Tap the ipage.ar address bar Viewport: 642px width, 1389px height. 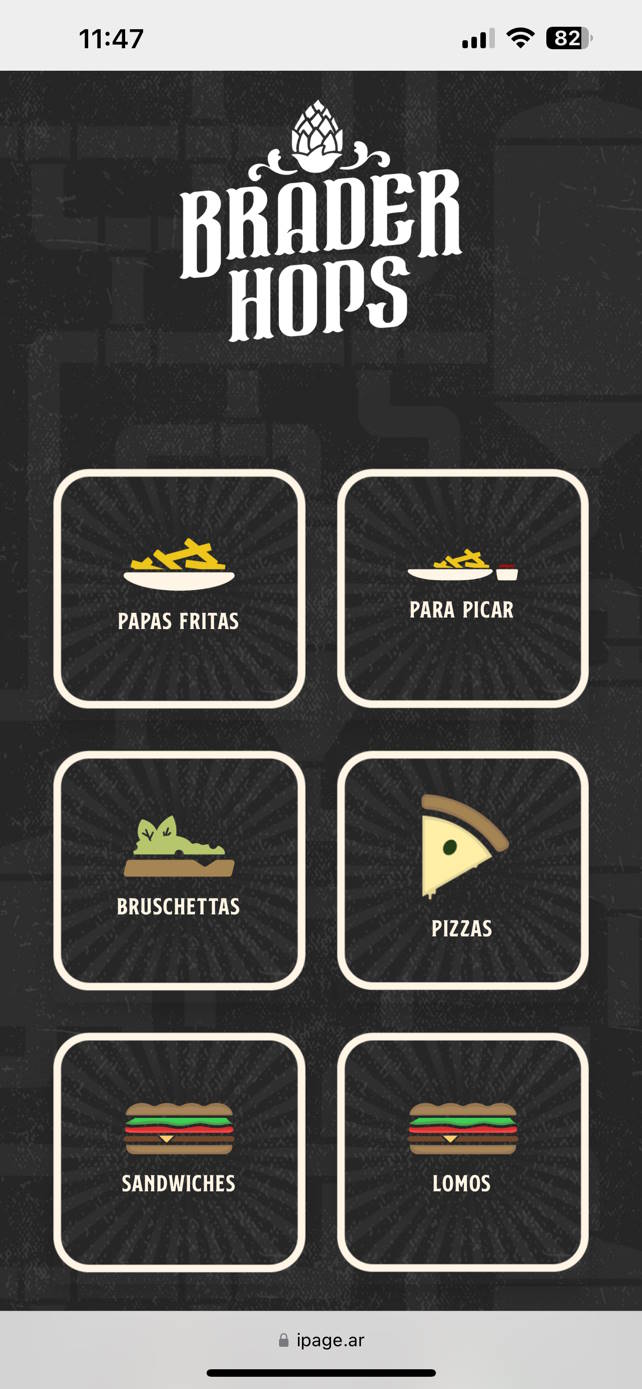pyautogui.click(x=321, y=1340)
